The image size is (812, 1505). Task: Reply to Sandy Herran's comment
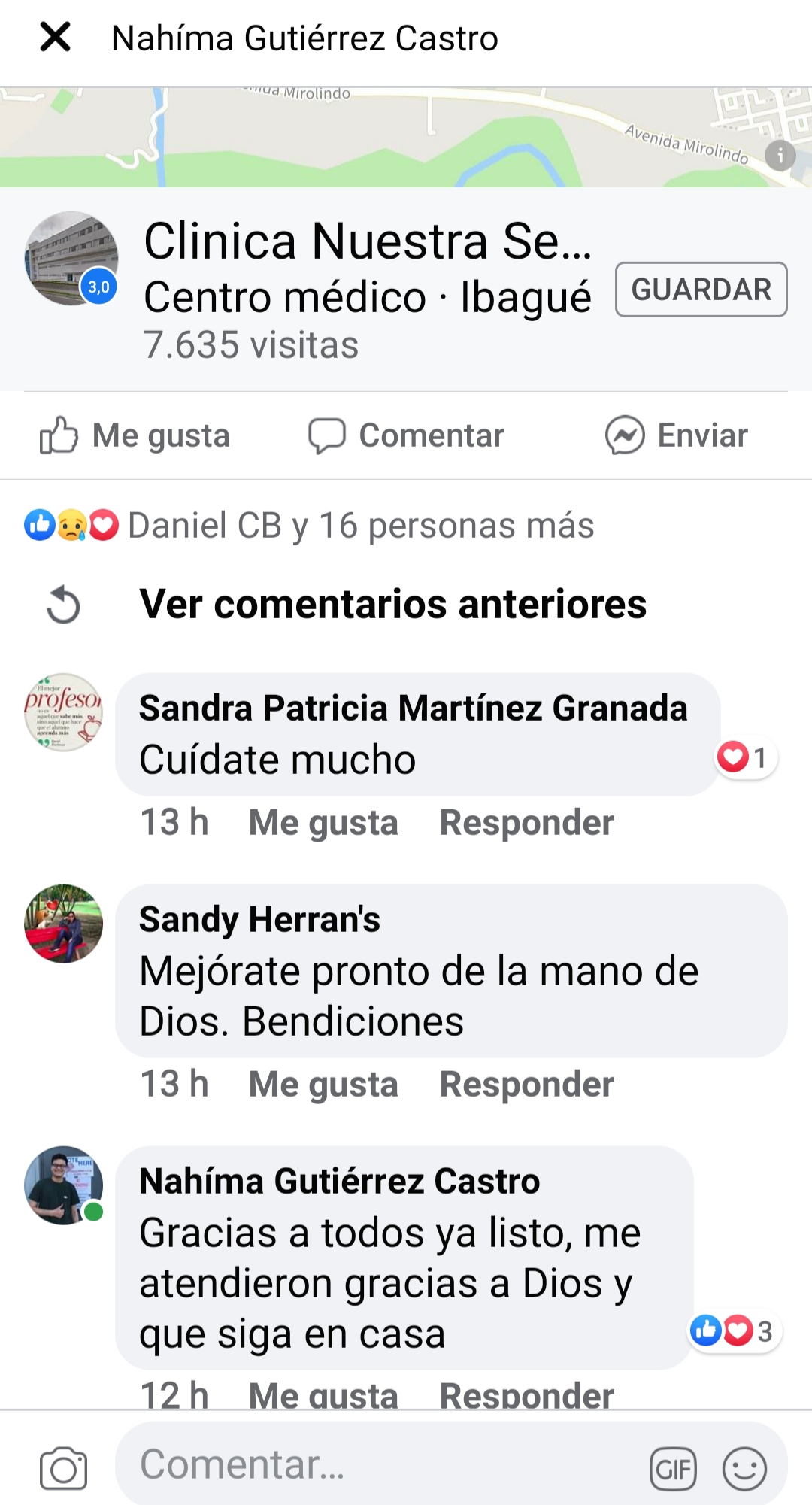coord(526,1085)
